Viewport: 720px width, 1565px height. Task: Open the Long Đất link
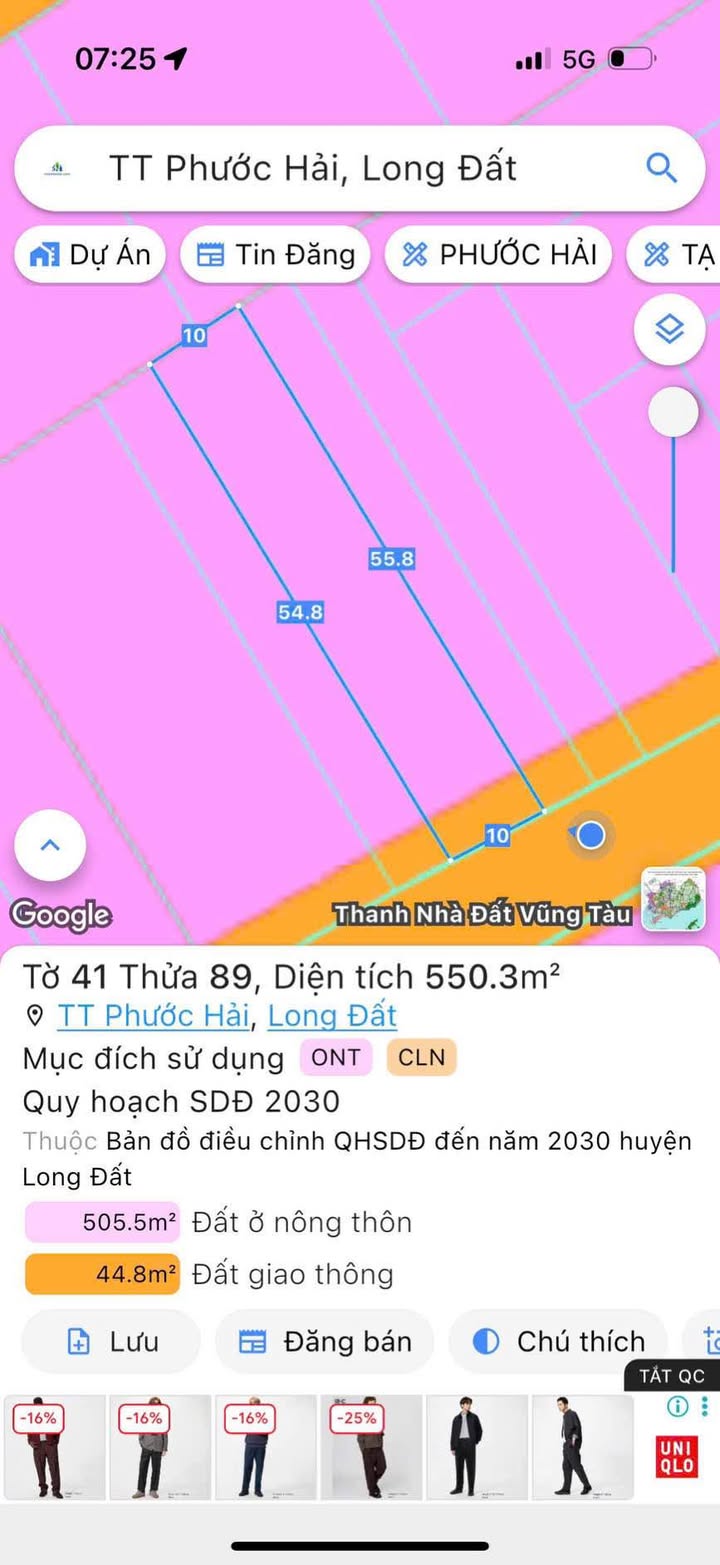click(x=332, y=1016)
